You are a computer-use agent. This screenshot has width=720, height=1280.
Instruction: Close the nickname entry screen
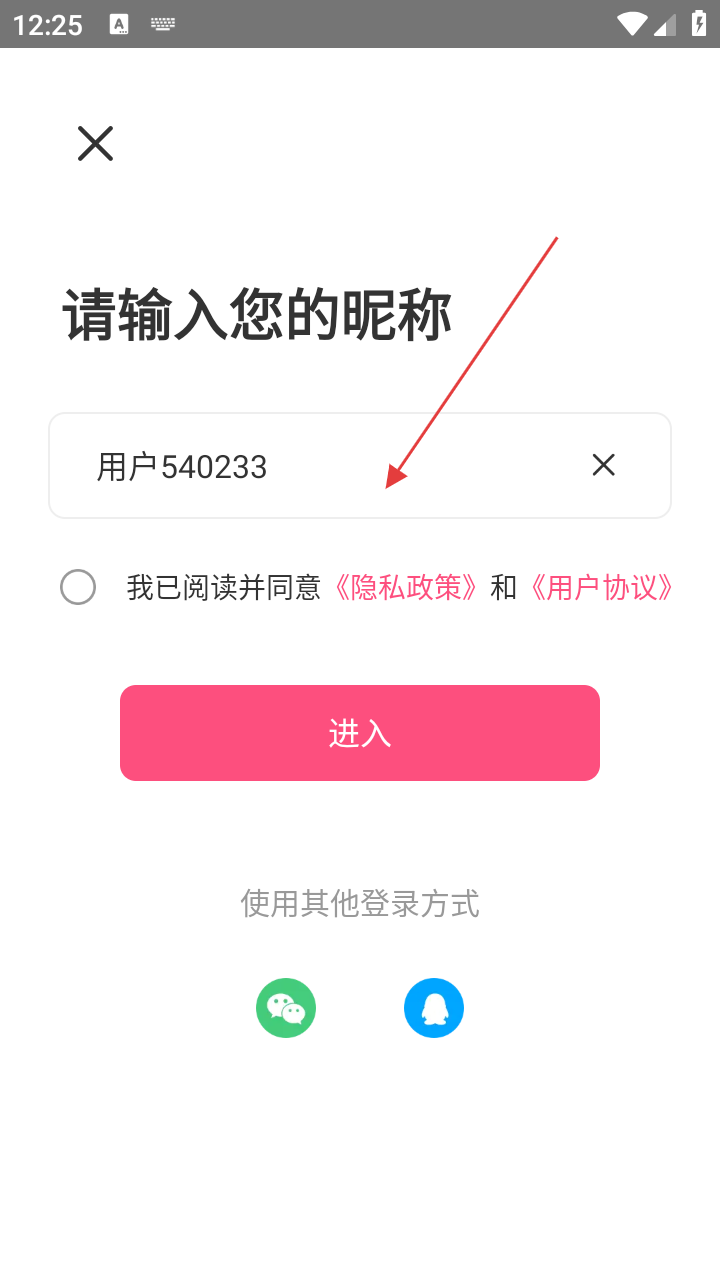point(95,144)
